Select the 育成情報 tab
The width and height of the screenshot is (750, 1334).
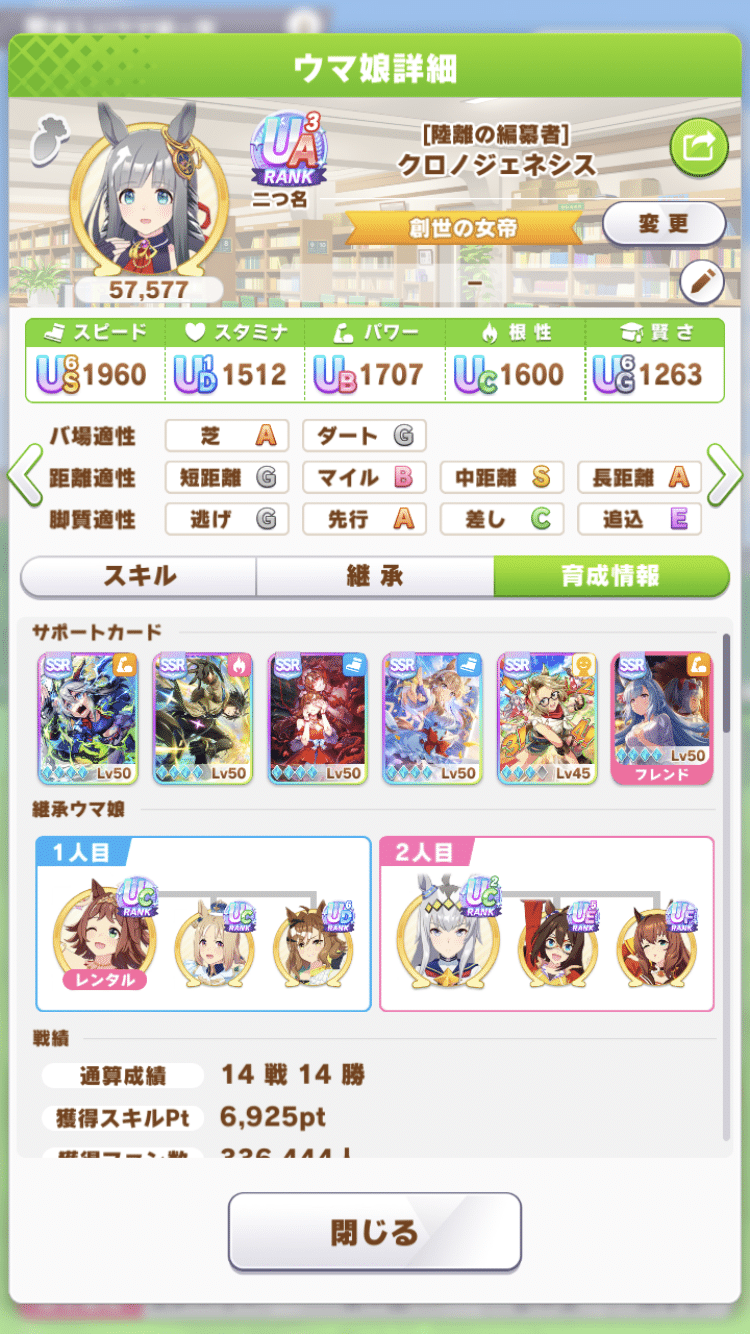[x=610, y=576]
